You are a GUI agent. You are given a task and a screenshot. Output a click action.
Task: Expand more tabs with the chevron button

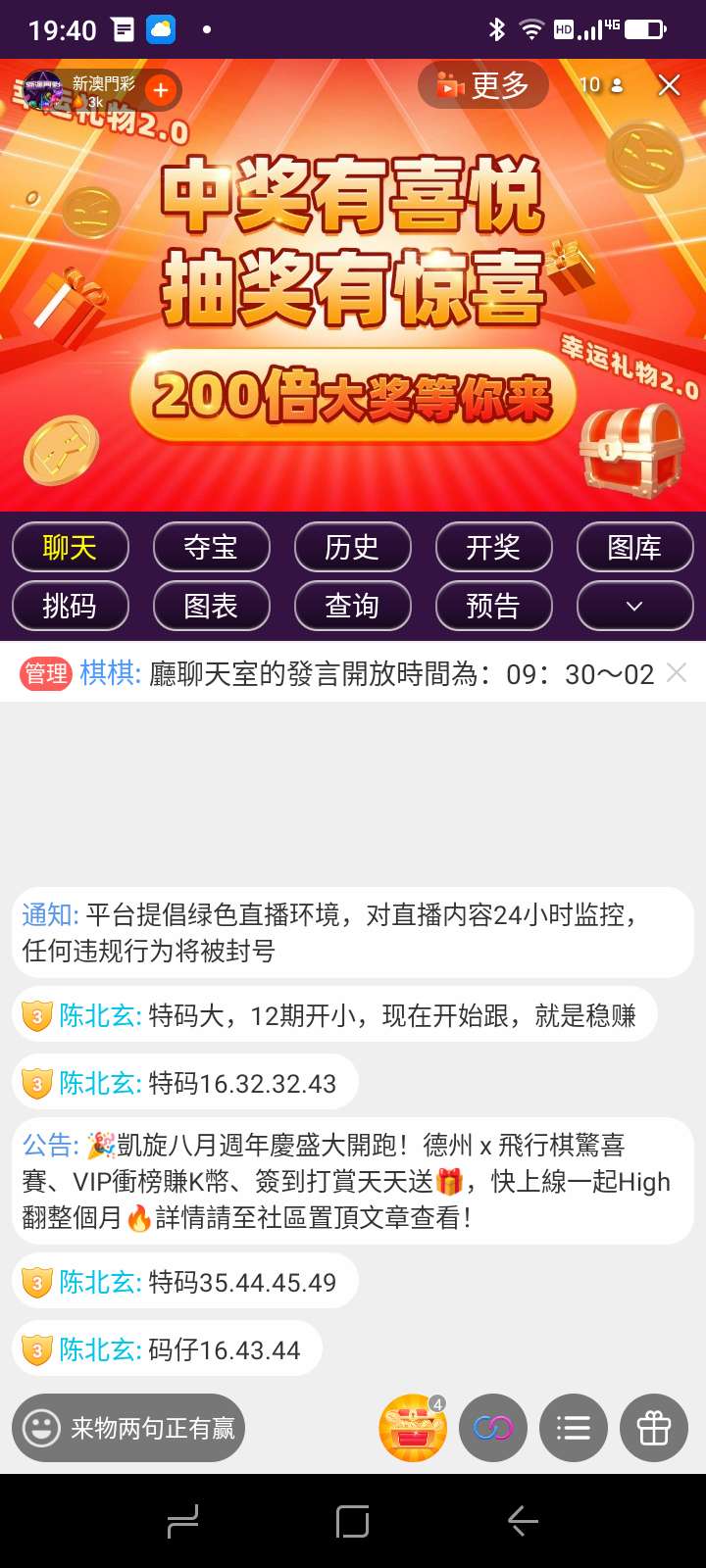click(634, 606)
